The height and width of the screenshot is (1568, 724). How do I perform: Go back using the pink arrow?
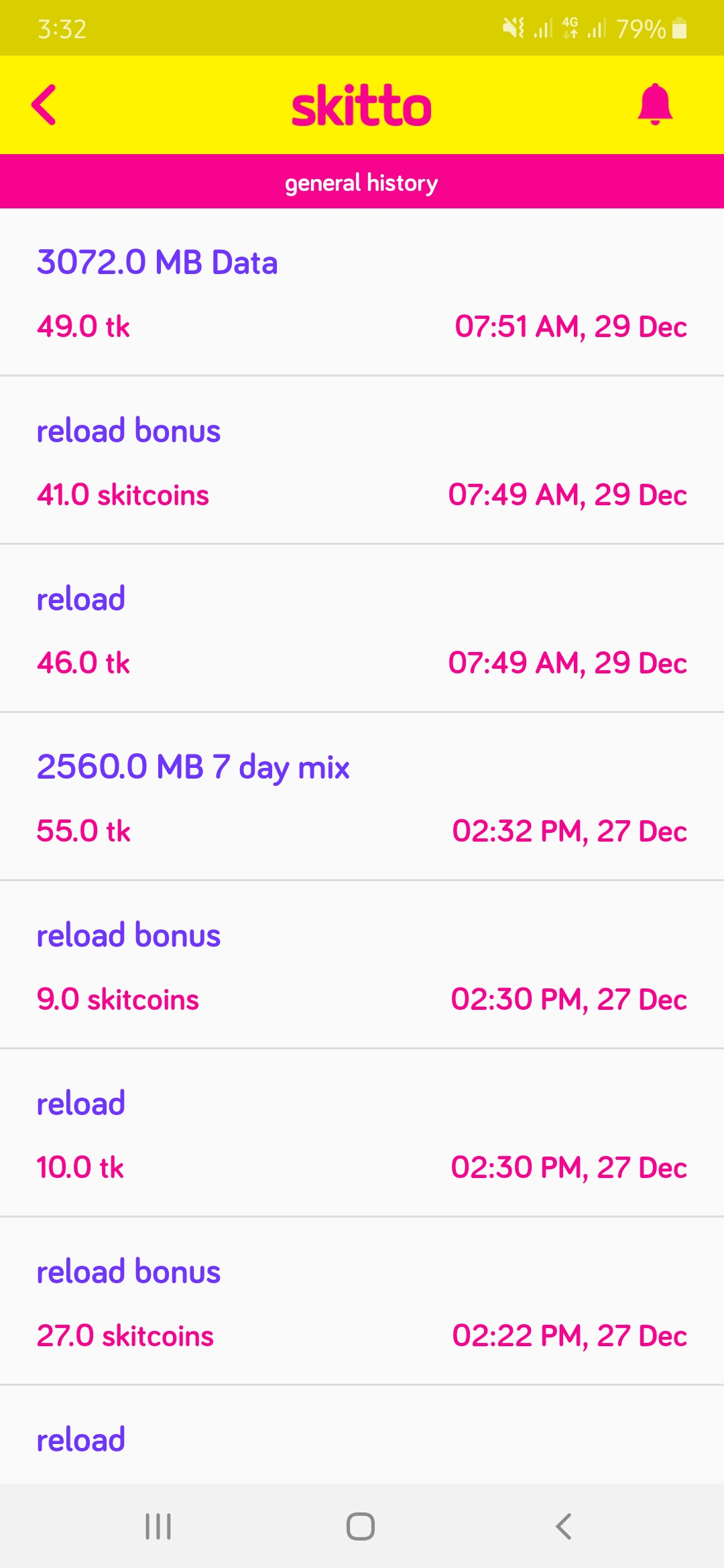click(44, 105)
